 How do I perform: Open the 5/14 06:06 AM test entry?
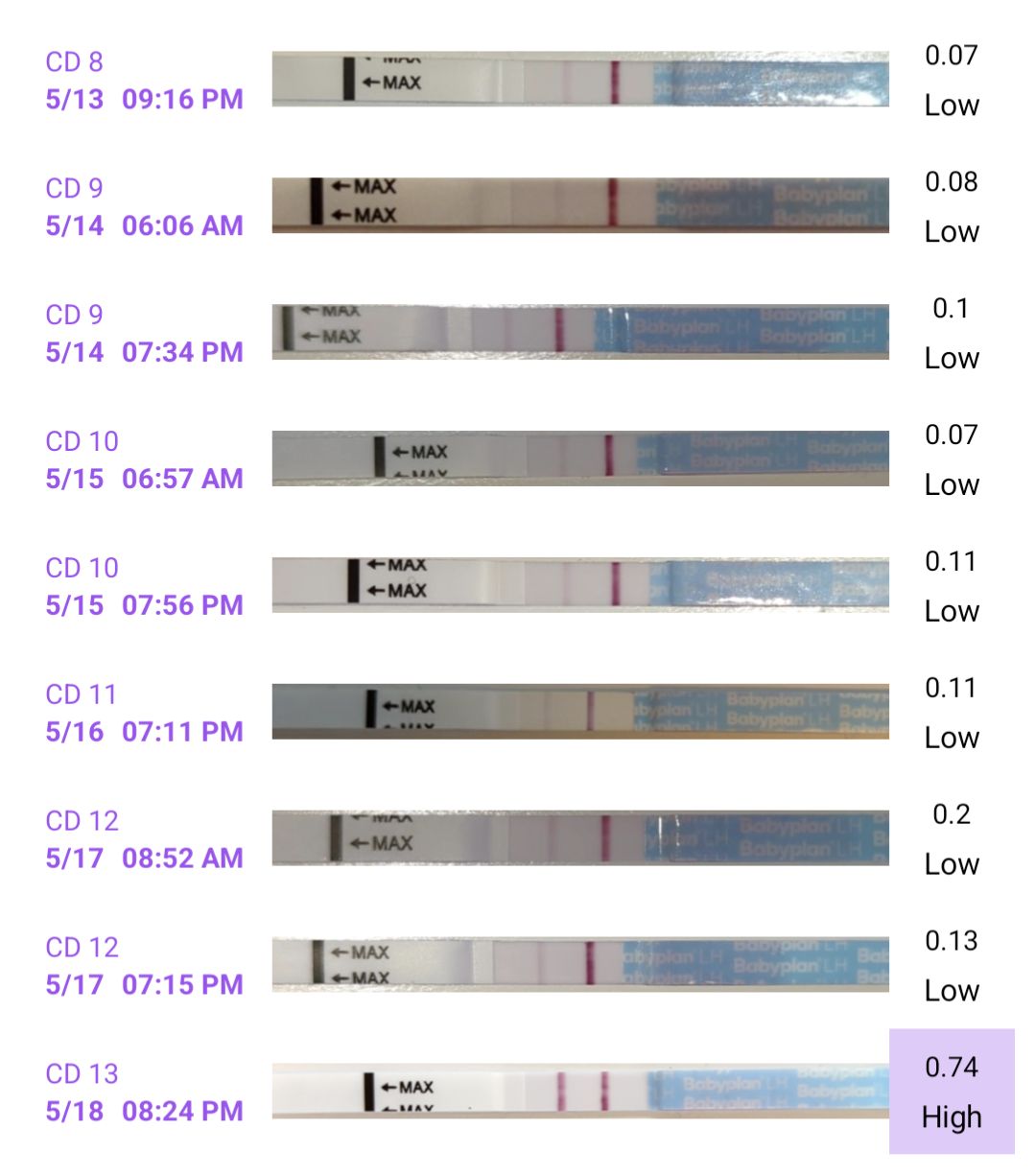(x=144, y=225)
